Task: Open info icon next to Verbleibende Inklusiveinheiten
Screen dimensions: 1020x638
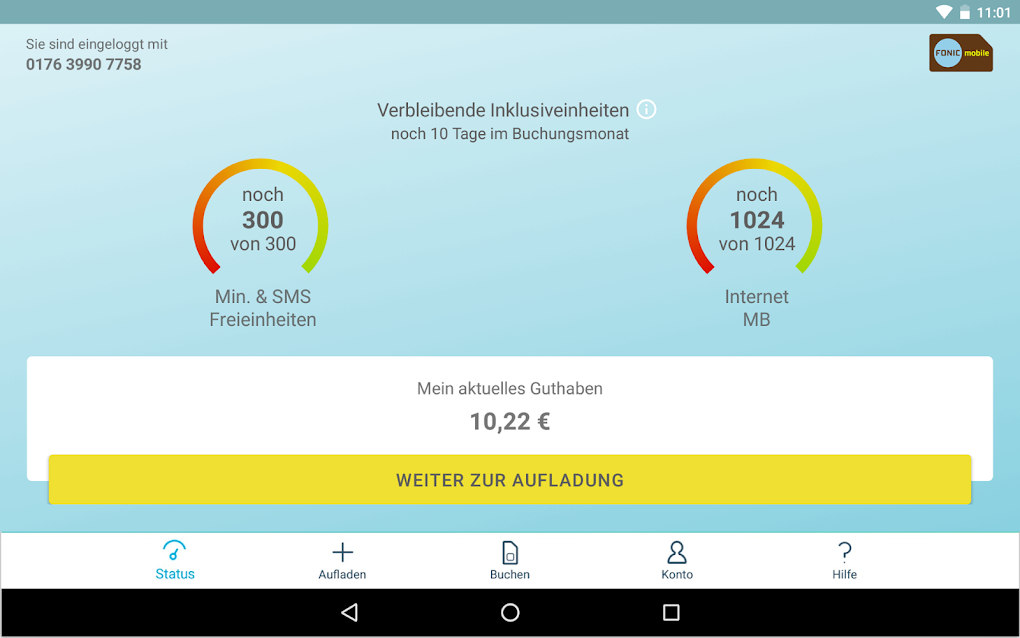Action: (647, 109)
